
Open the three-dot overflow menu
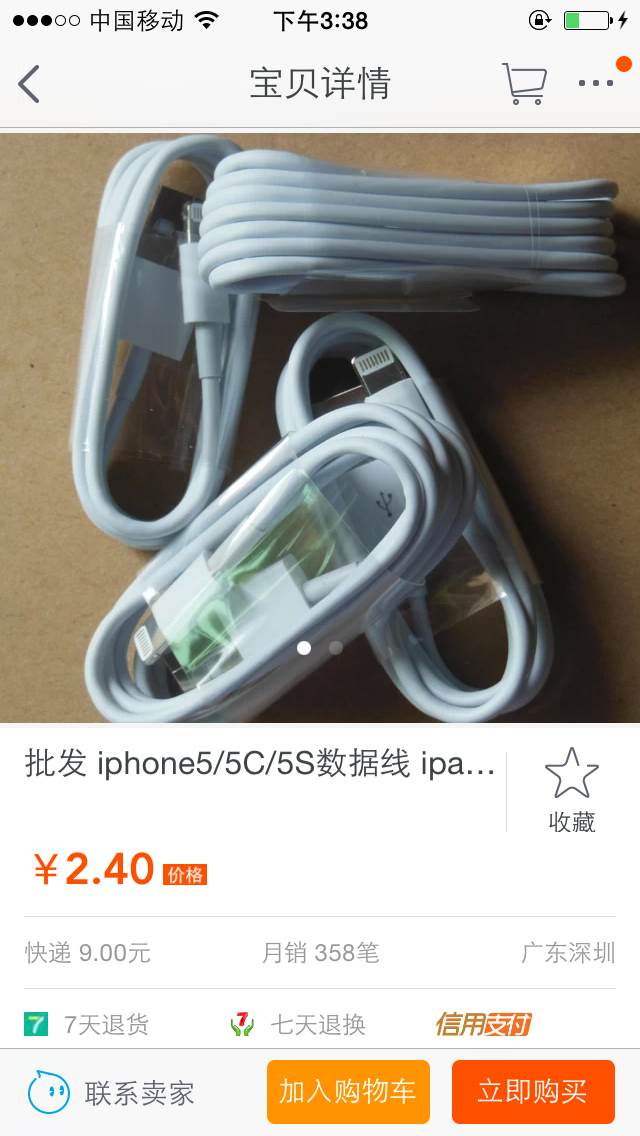596,83
